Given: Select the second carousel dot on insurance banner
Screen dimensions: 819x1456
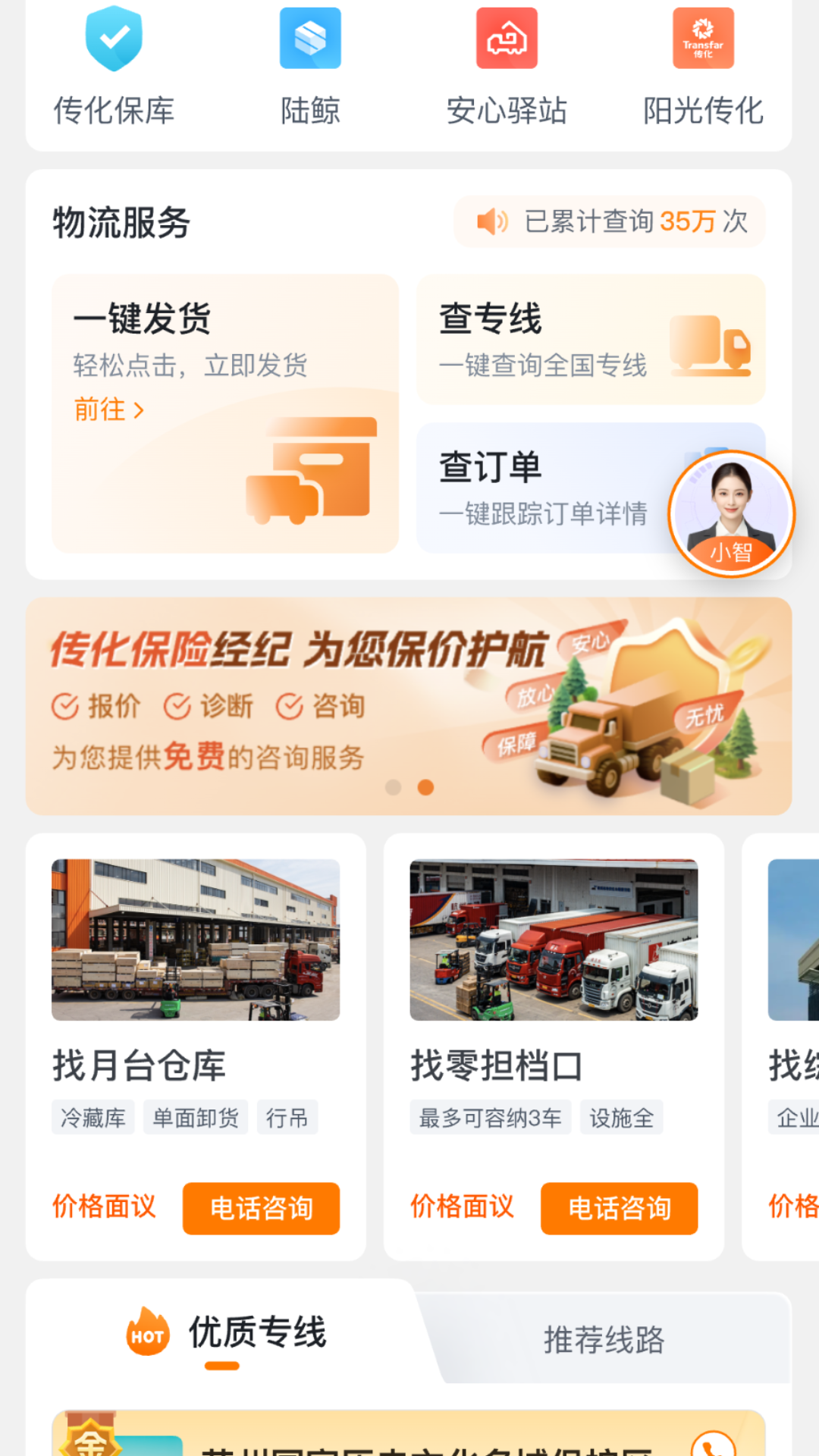Looking at the screenshot, I should point(423,789).
